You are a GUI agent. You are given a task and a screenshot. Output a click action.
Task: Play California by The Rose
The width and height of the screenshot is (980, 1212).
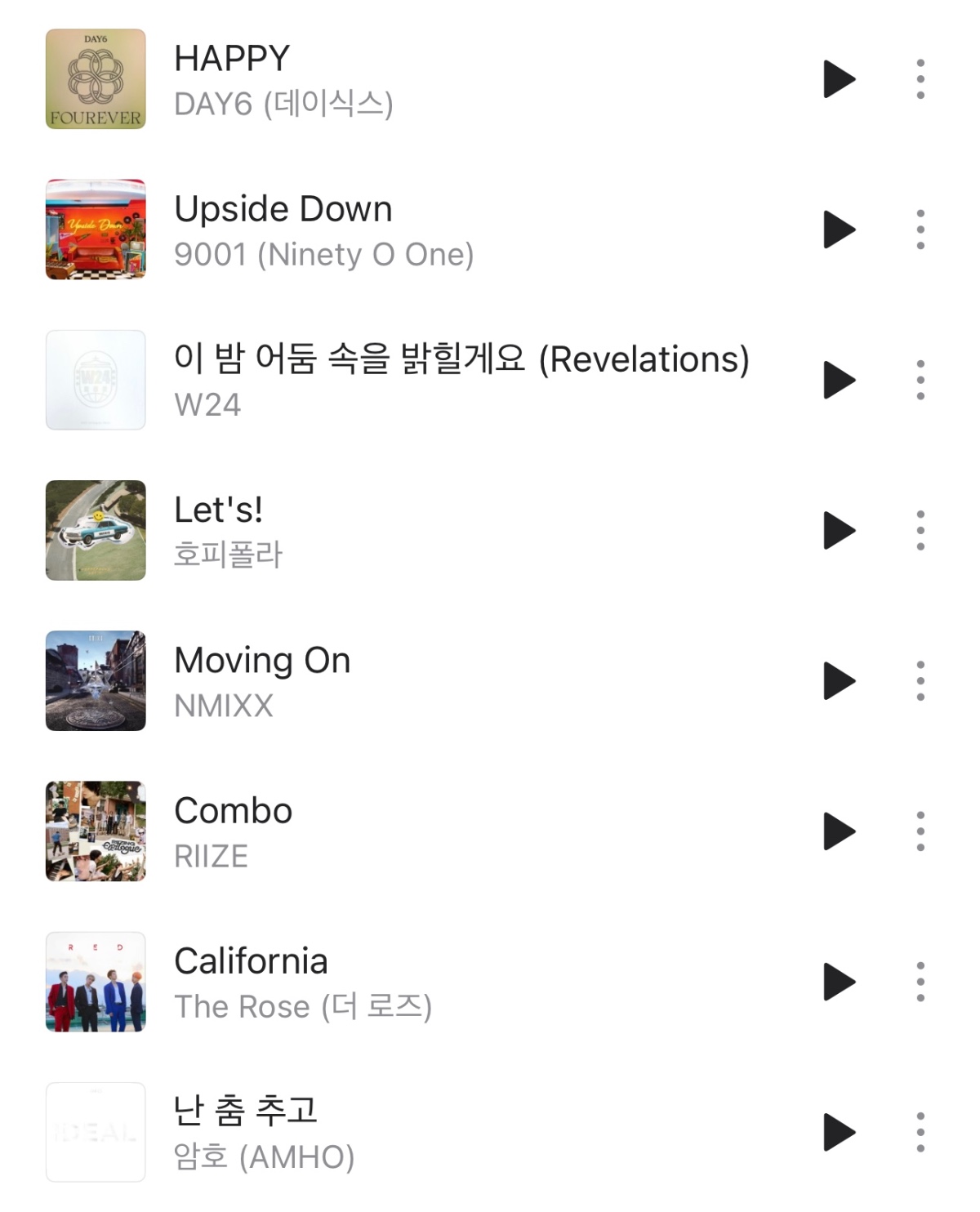[839, 982]
